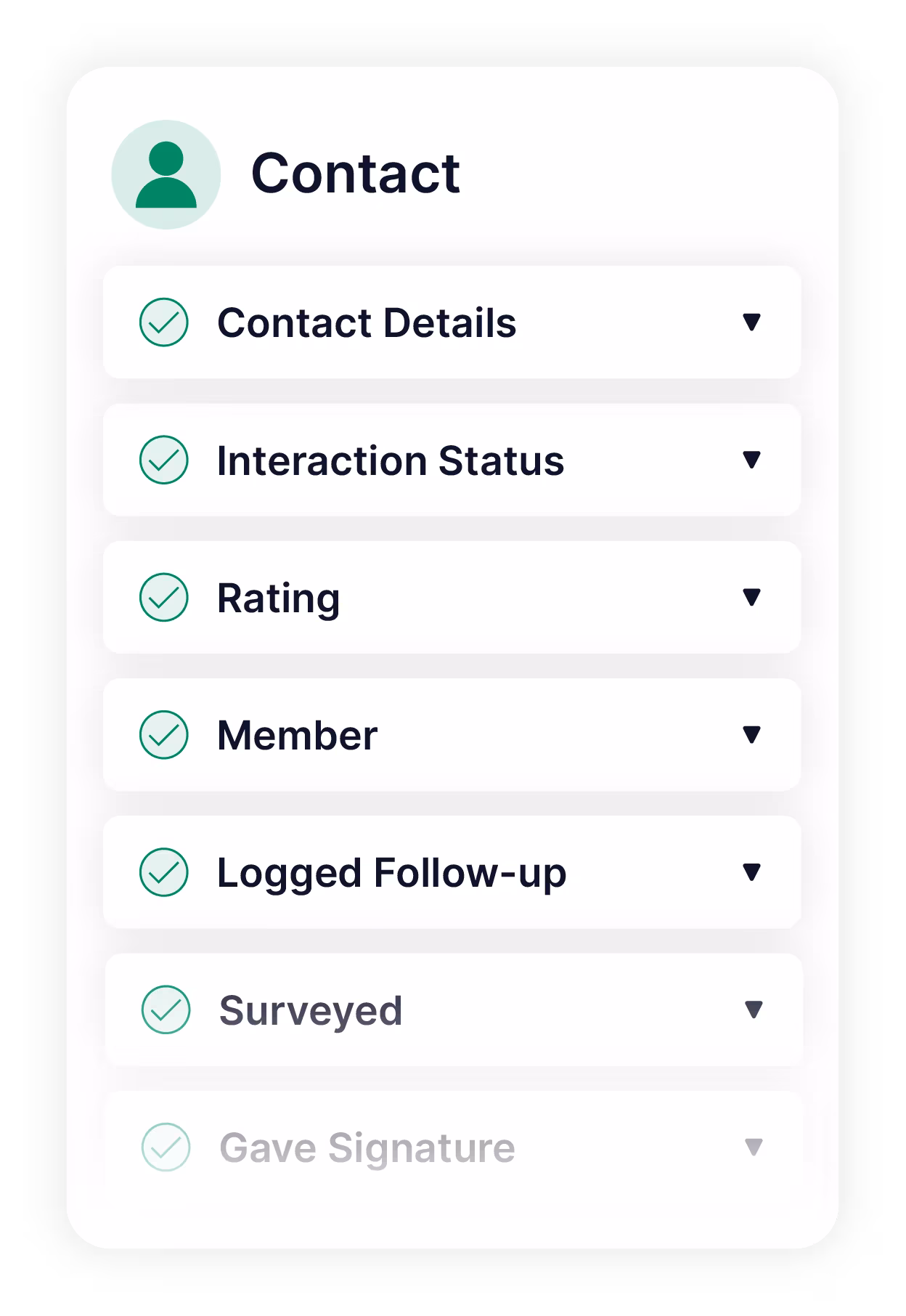Expand the Contact Details dropdown
This screenshot has height=1316, width=906.
(x=753, y=322)
